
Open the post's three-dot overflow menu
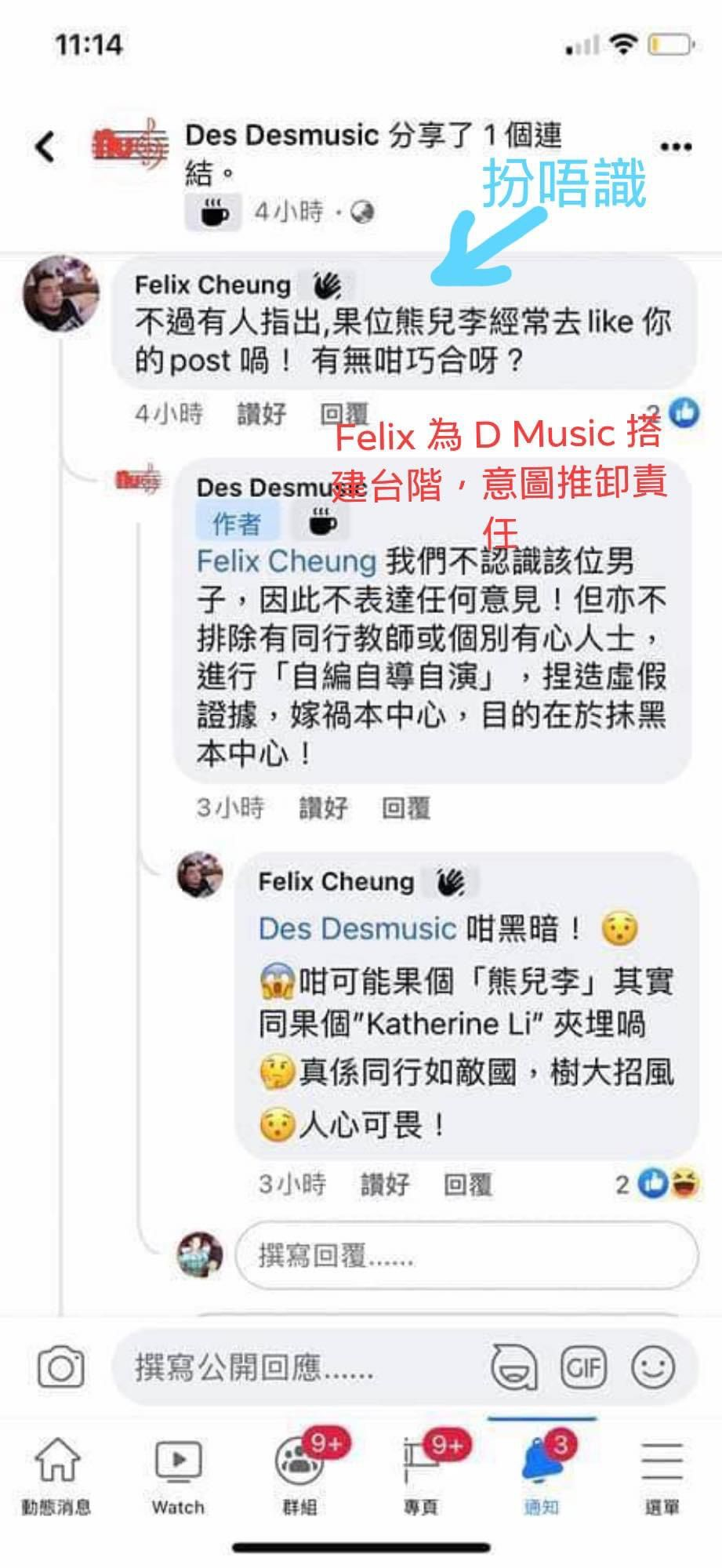(676, 147)
